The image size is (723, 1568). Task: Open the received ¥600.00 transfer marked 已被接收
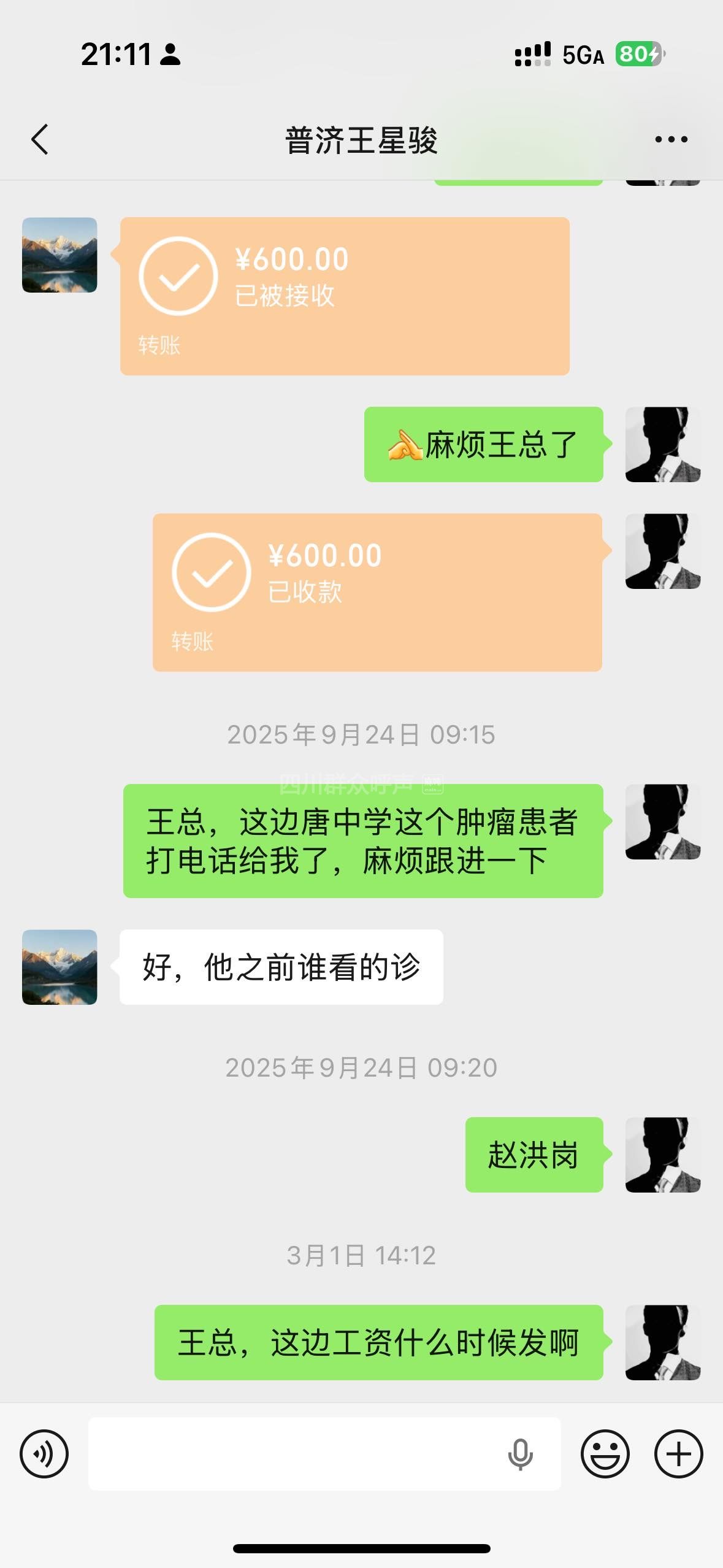point(345,296)
